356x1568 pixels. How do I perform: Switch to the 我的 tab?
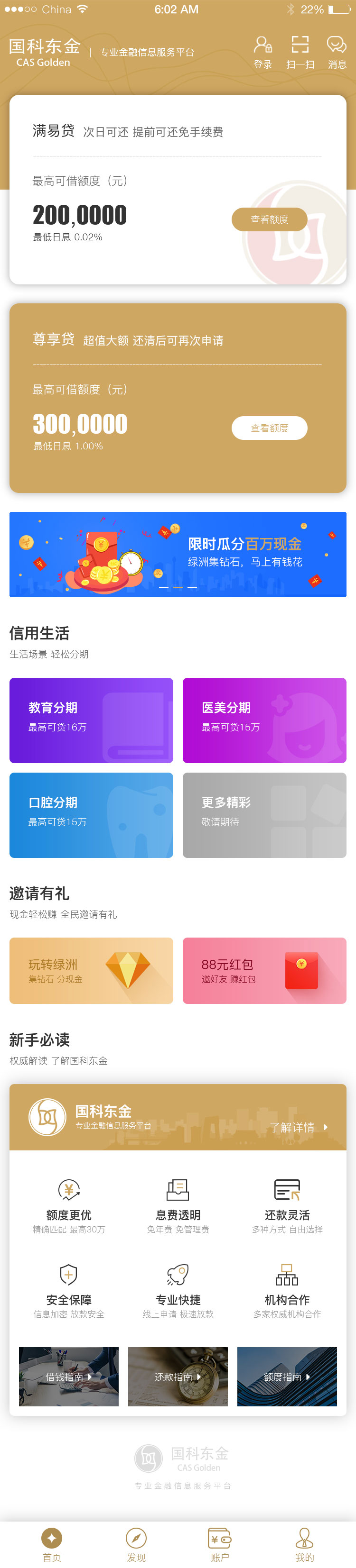(304, 1544)
